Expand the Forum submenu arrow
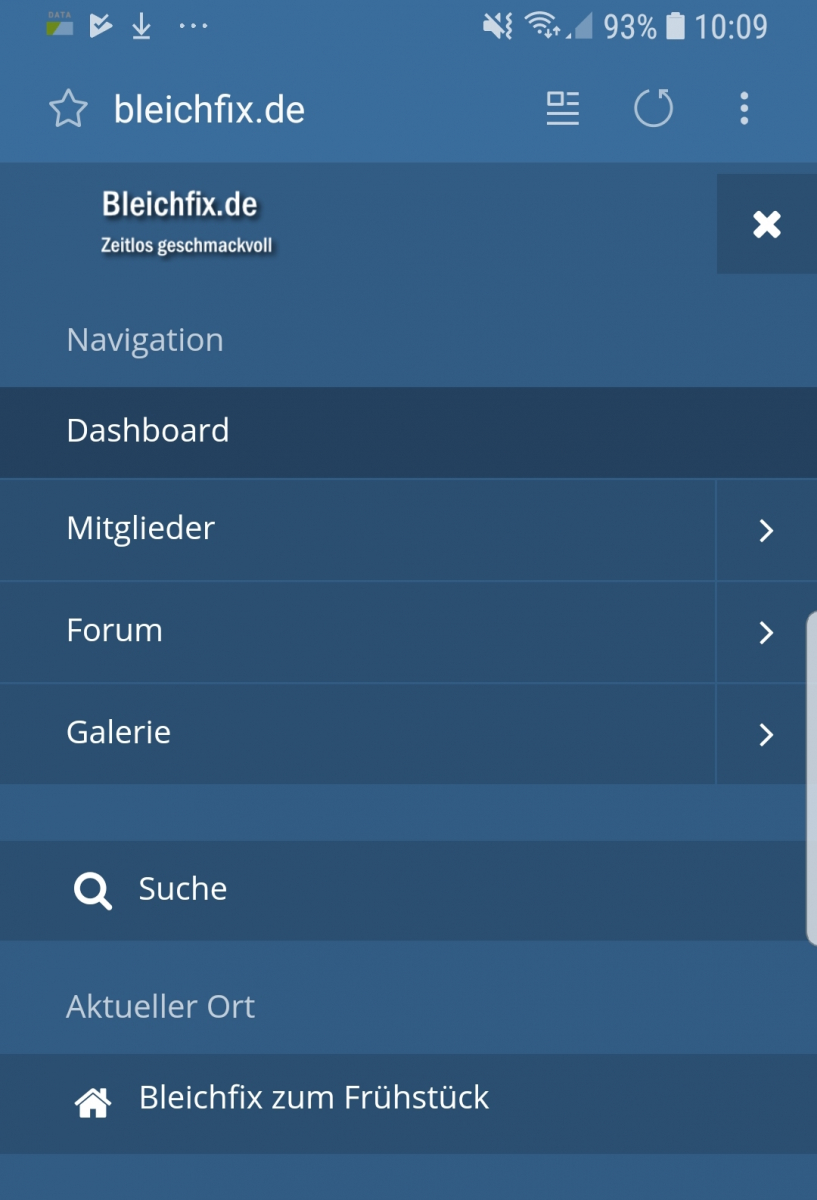 coord(766,632)
